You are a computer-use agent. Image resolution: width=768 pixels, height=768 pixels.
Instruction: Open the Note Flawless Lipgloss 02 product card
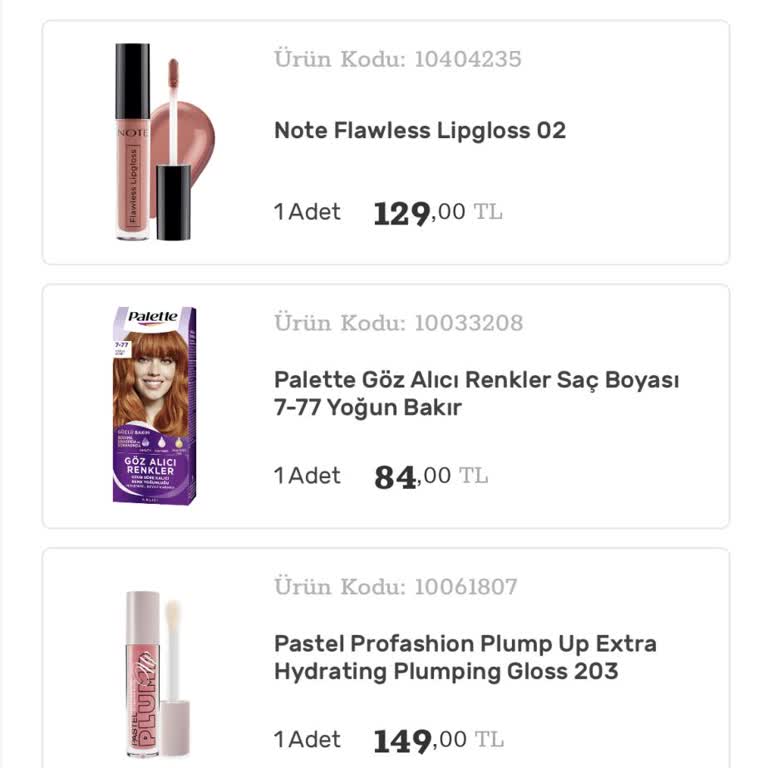[420, 131]
